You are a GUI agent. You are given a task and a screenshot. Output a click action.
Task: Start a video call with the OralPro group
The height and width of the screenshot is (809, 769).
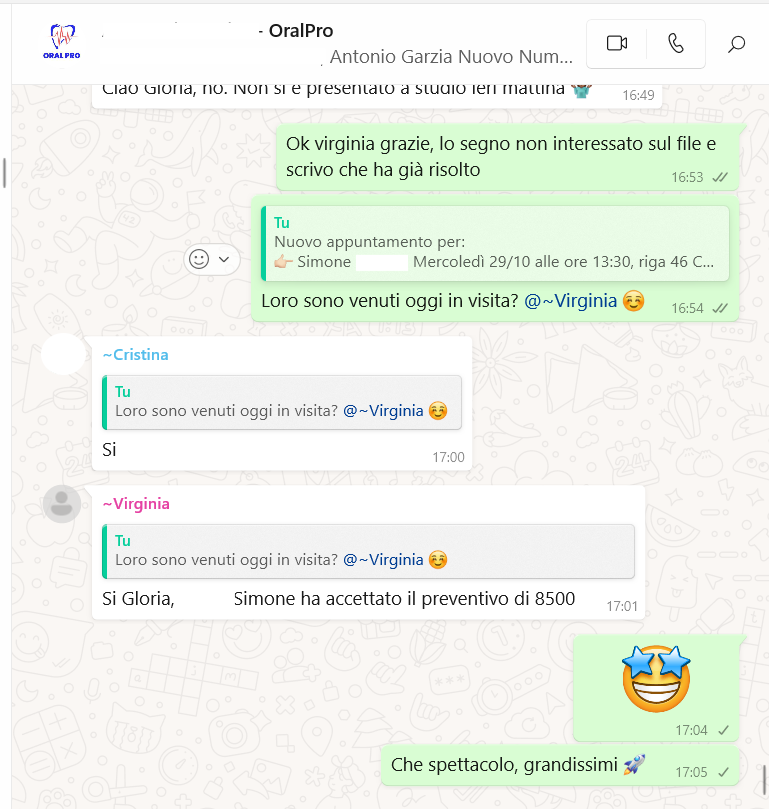pos(616,43)
